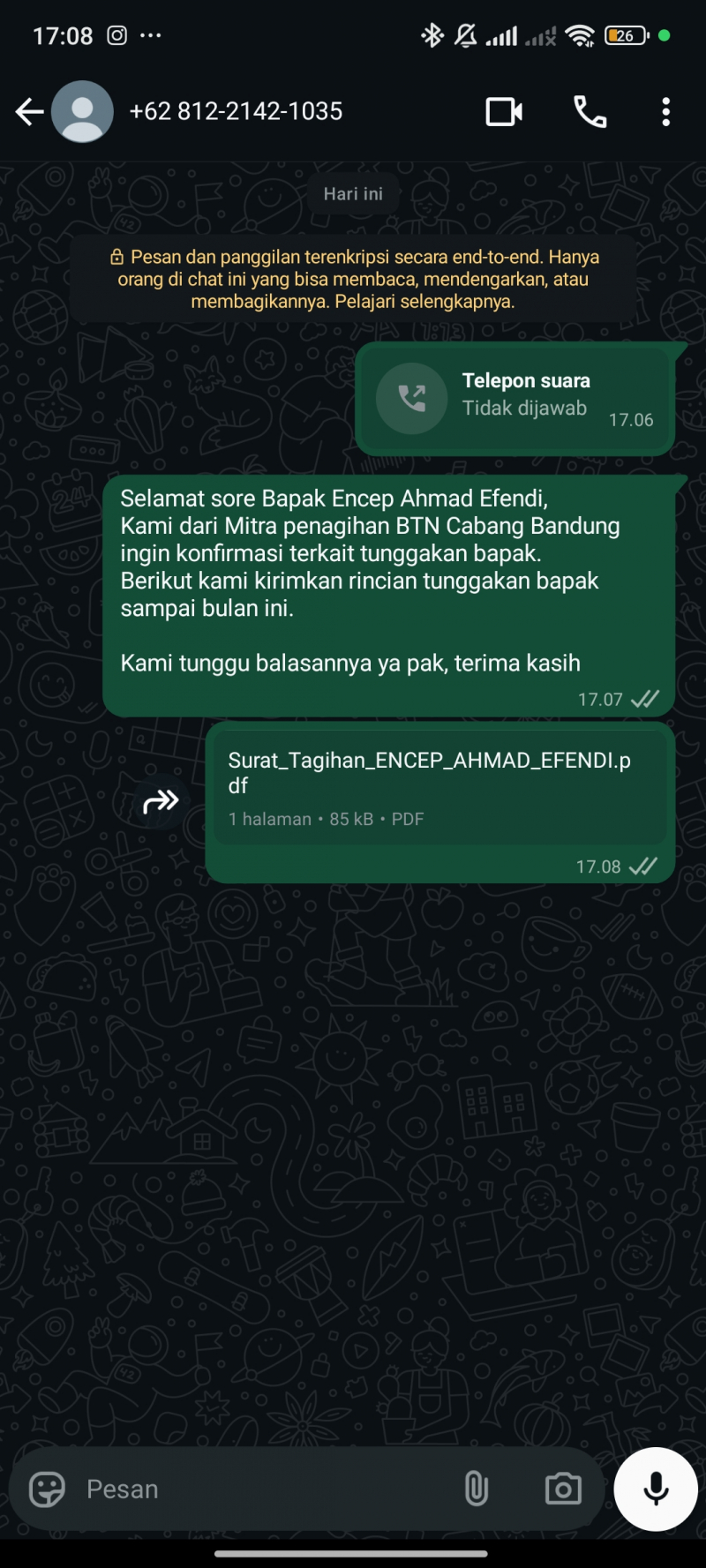Forward the PDF document
The width and height of the screenshot is (706, 1568).
click(x=161, y=802)
